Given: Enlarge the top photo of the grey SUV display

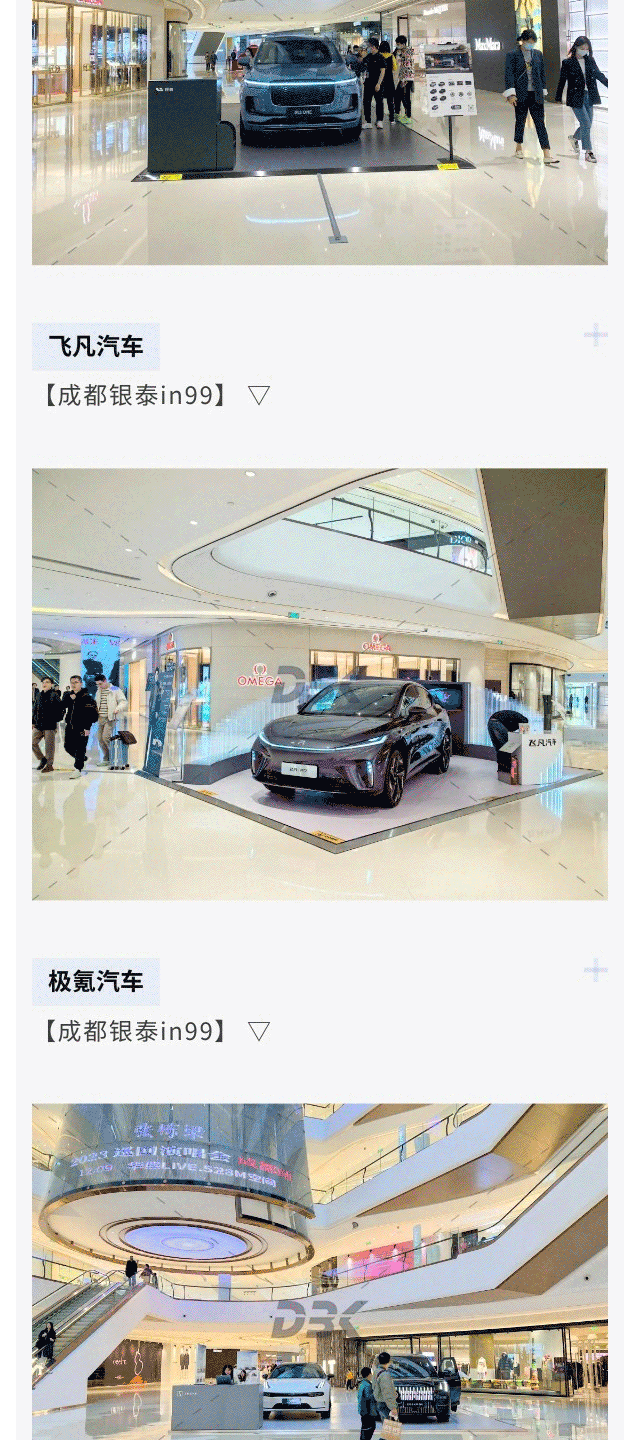Looking at the screenshot, I should (319, 131).
